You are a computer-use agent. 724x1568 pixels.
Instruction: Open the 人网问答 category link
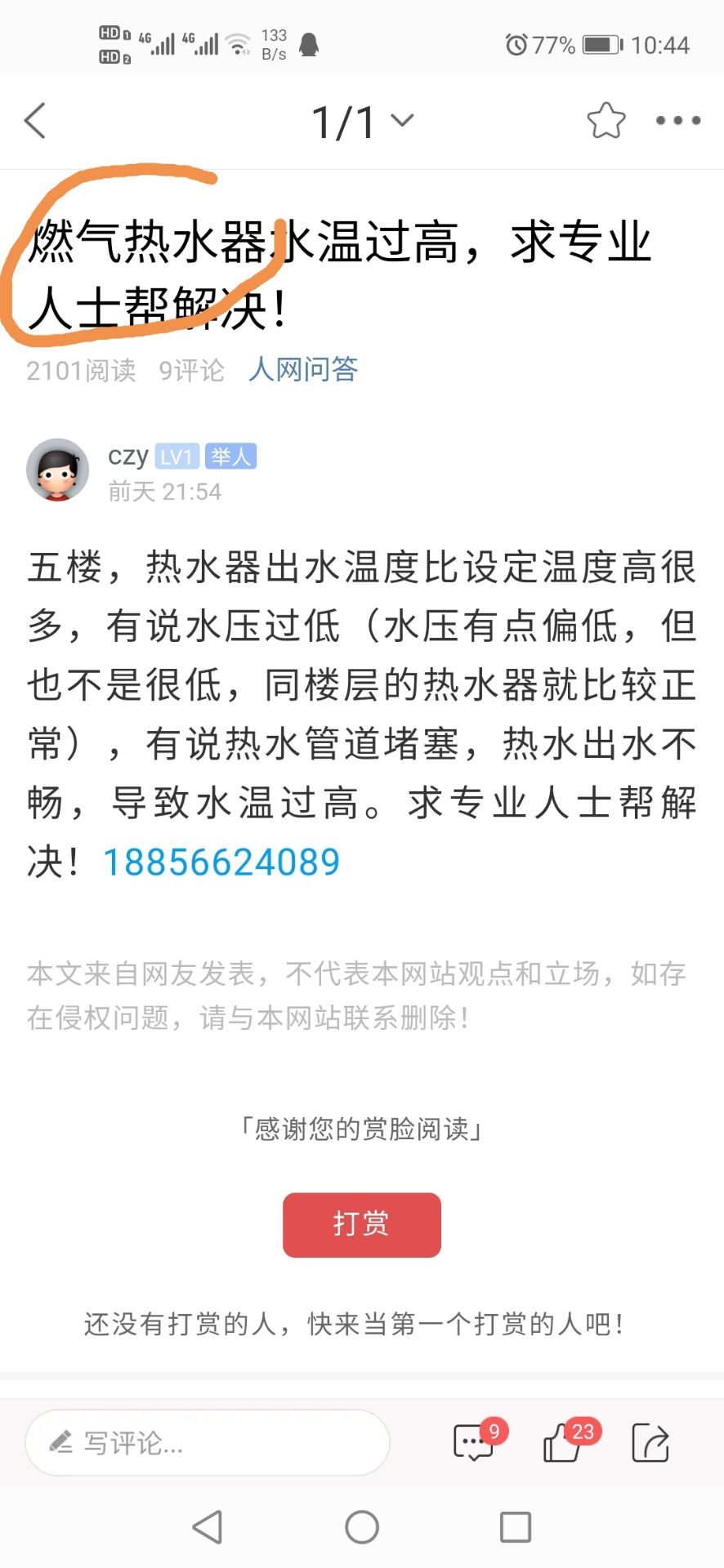point(303,369)
